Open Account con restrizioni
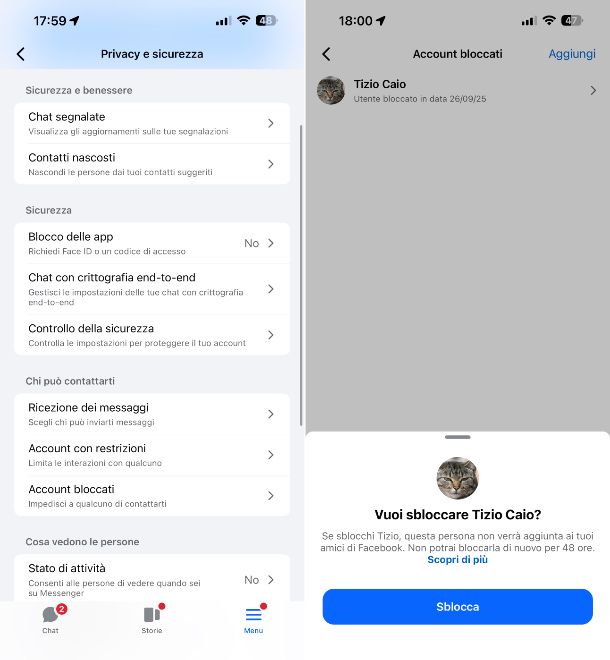 [x=152, y=455]
